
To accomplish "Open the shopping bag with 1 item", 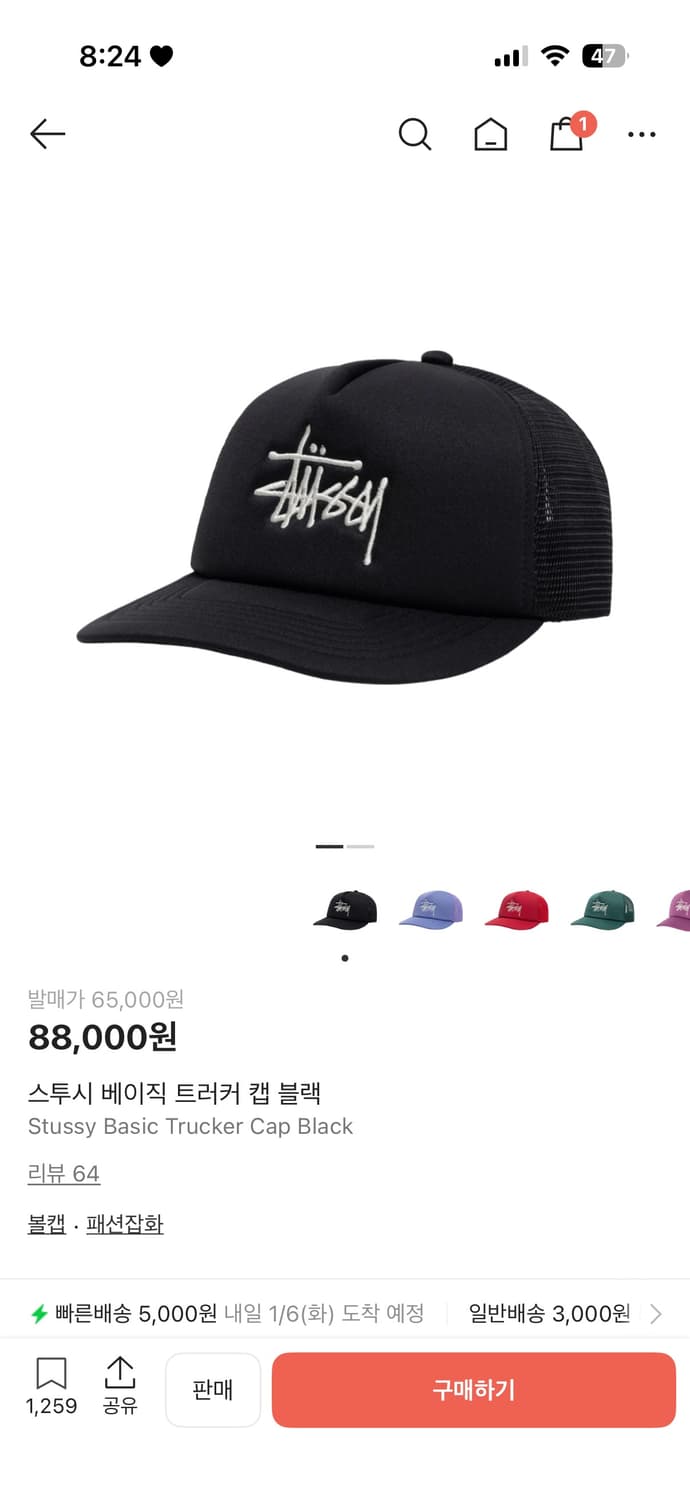I will (x=567, y=134).
